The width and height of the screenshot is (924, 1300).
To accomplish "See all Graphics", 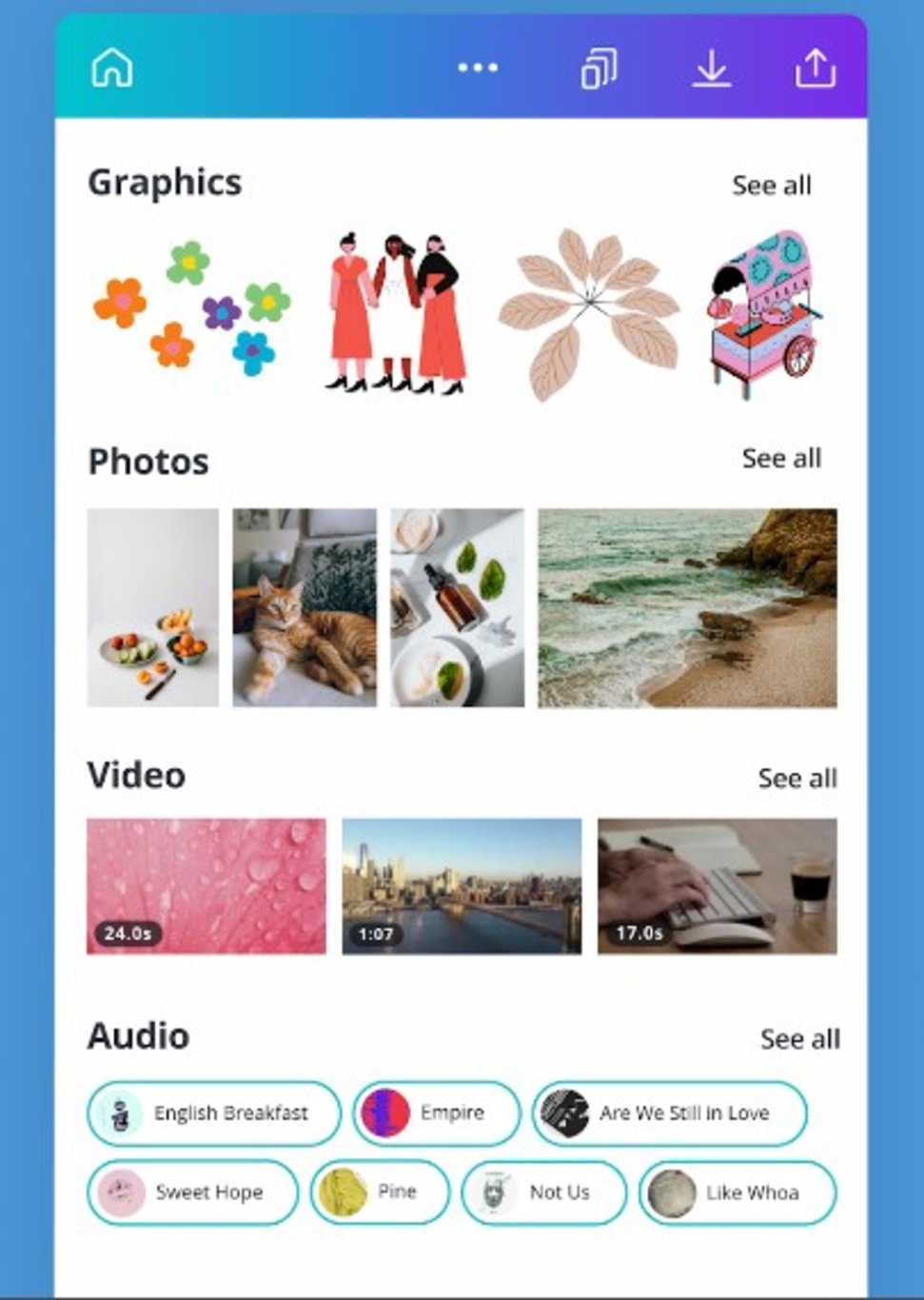I will [x=771, y=185].
